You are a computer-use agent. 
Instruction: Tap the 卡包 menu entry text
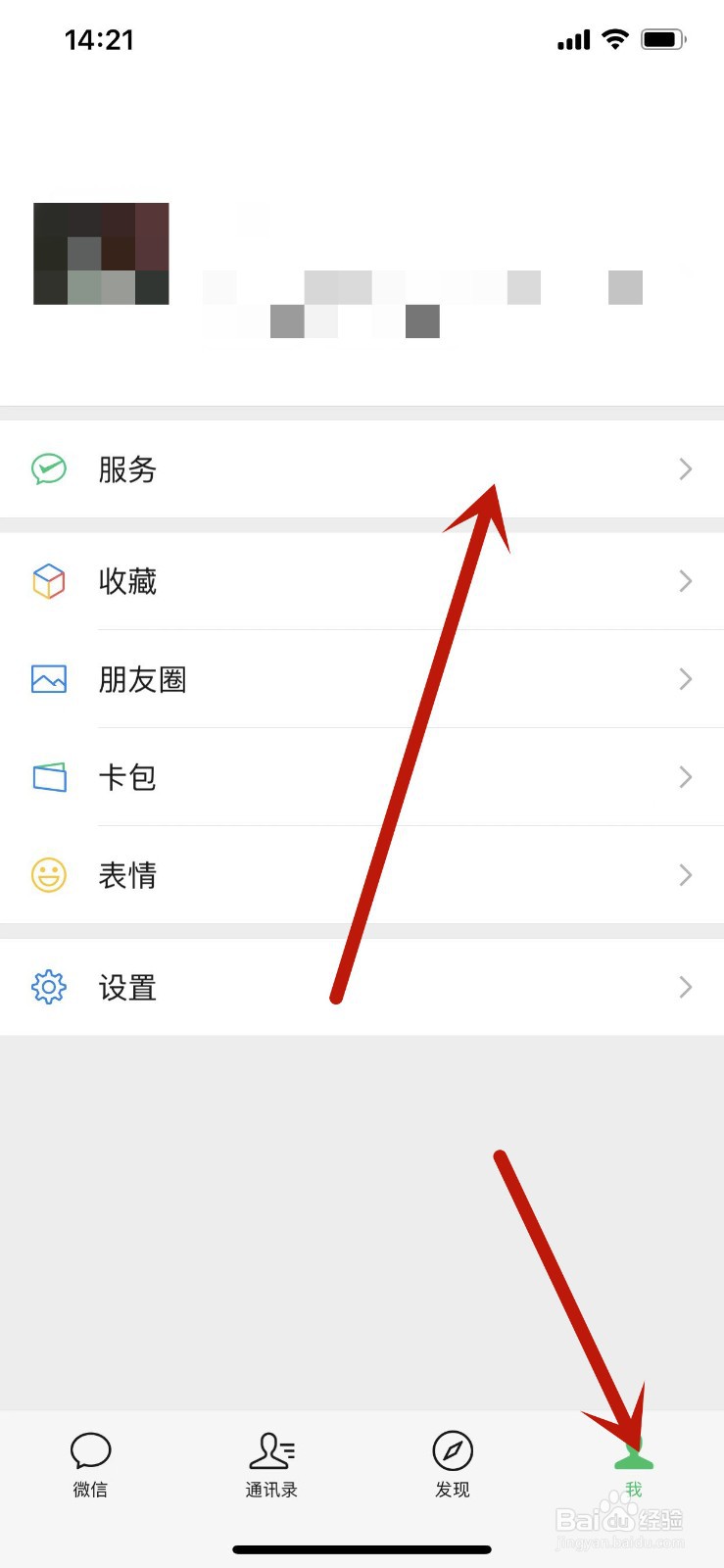(x=128, y=777)
